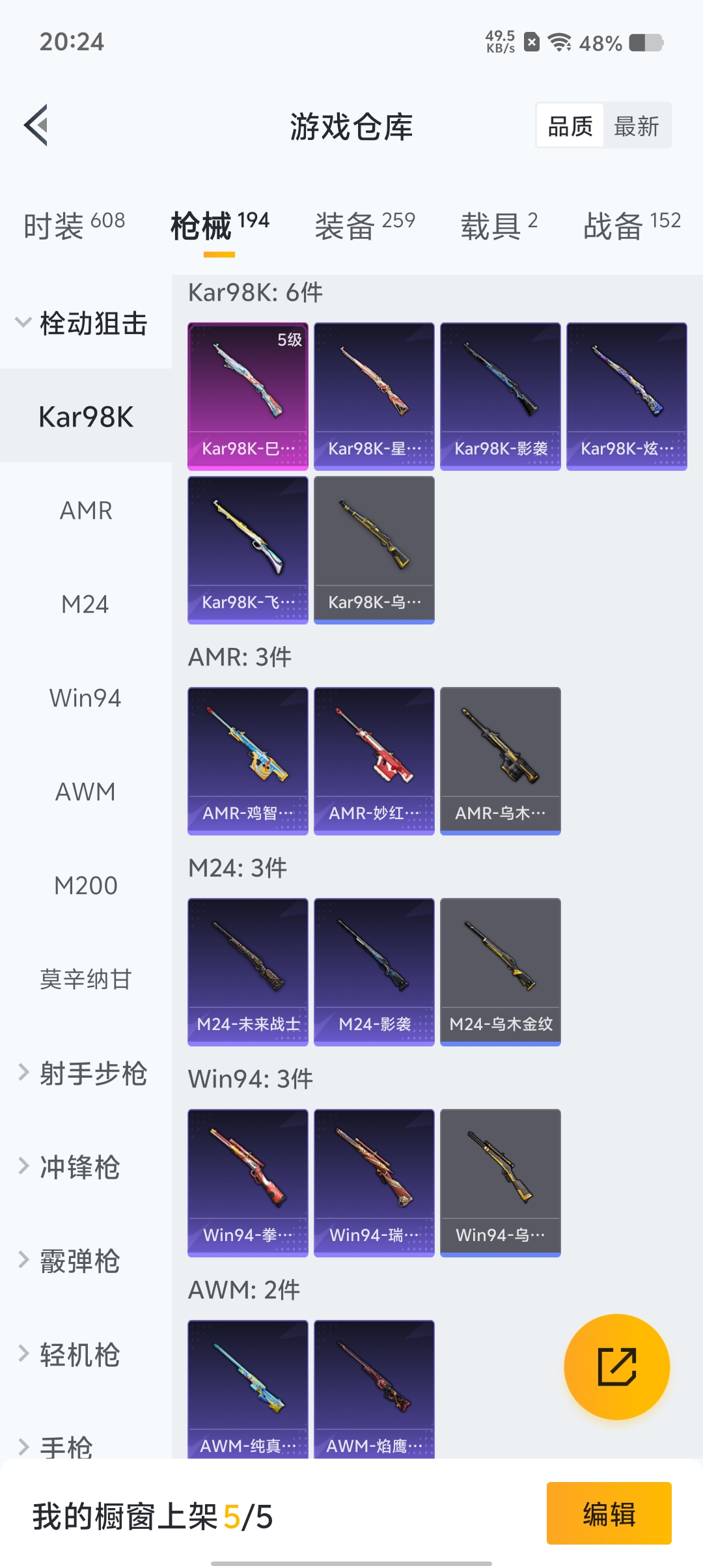Image resolution: width=703 pixels, height=1568 pixels.
Task: Select the AMR category in the sidebar
Action: (x=85, y=511)
